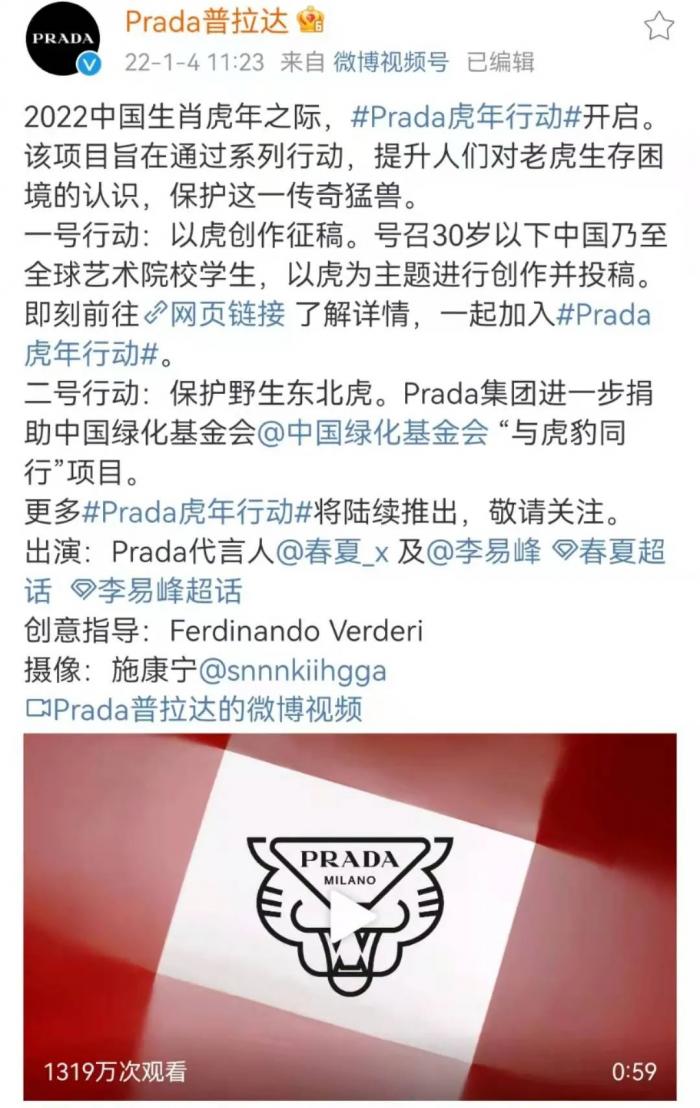Open the 李易峰超话 super topic
The width and height of the screenshot is (700, 1108).
158,591
